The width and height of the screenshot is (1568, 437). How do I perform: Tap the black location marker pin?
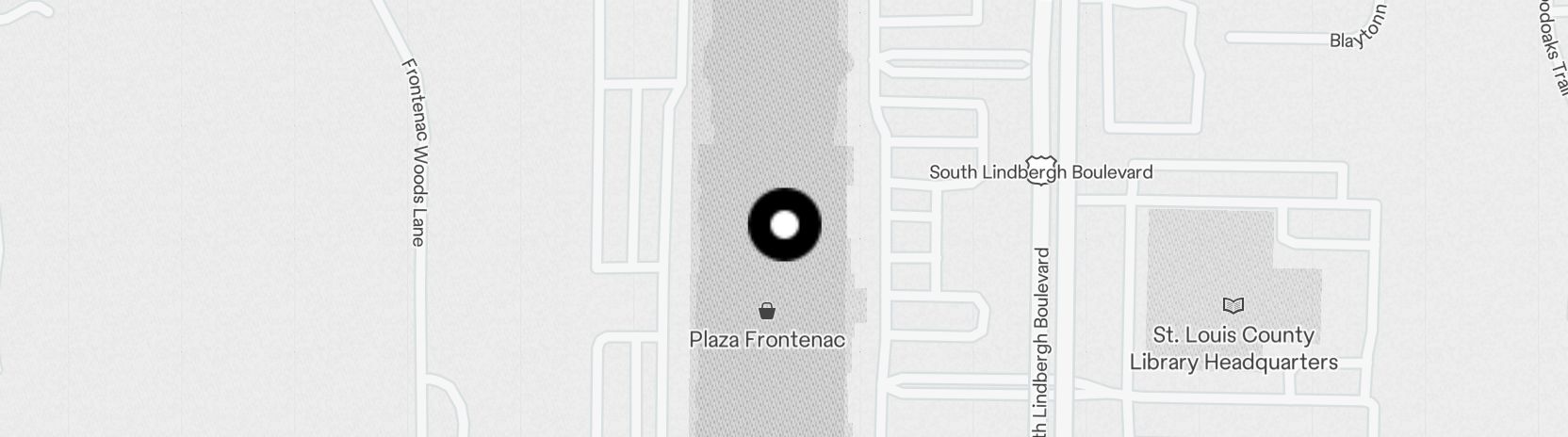click(784, 225)
